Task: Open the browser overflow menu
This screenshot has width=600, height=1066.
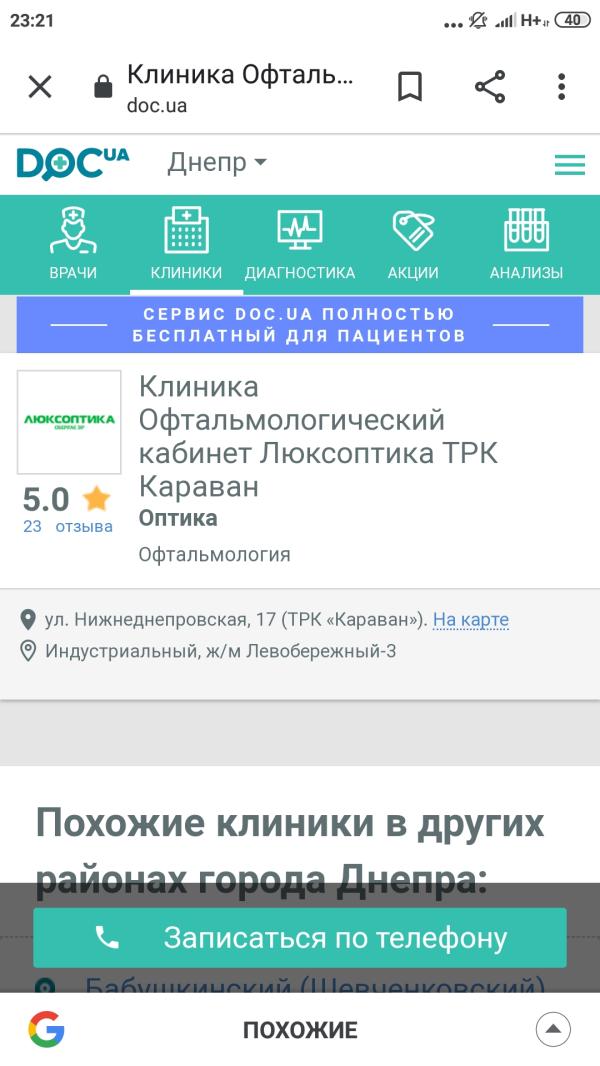Action: (x=561, y=87)
